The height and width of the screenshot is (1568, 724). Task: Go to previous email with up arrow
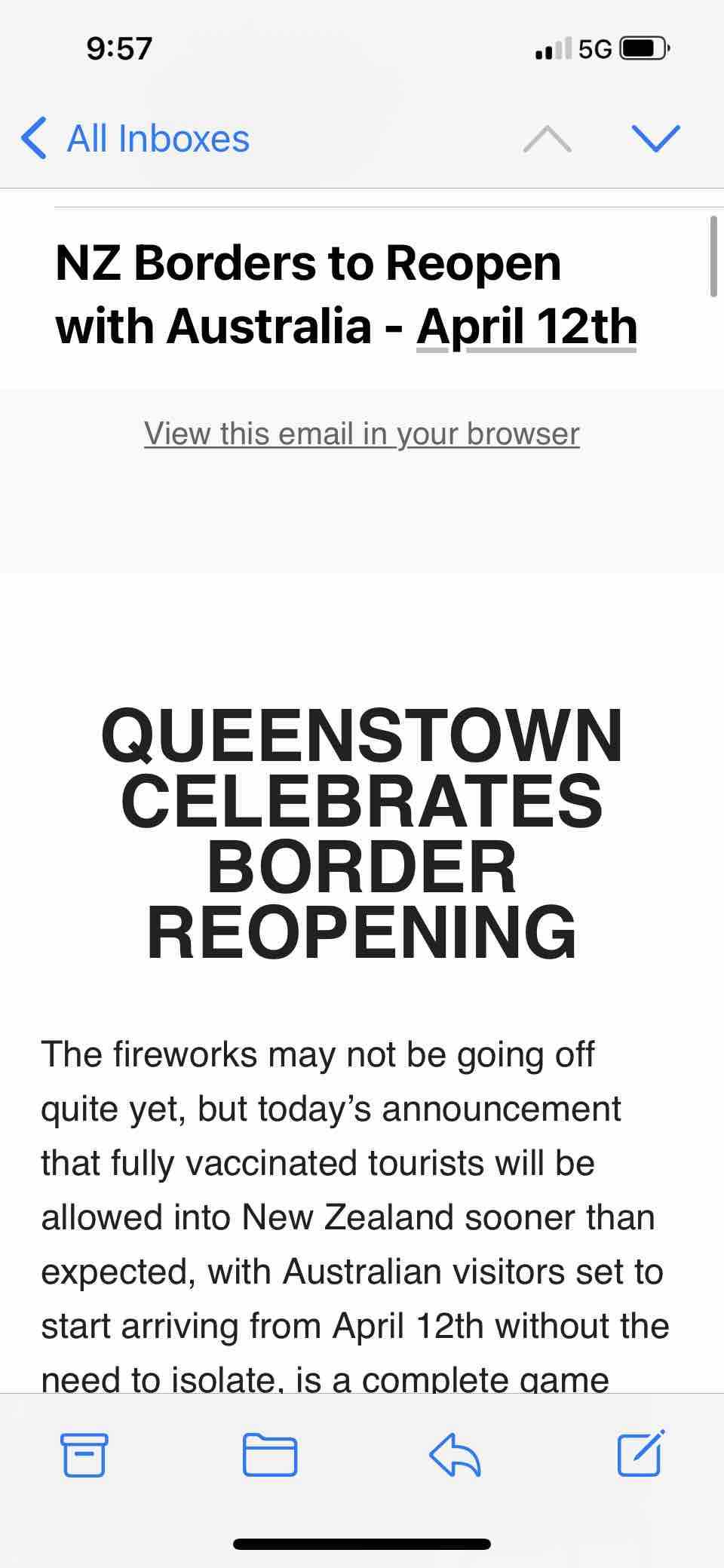point(547,139)
